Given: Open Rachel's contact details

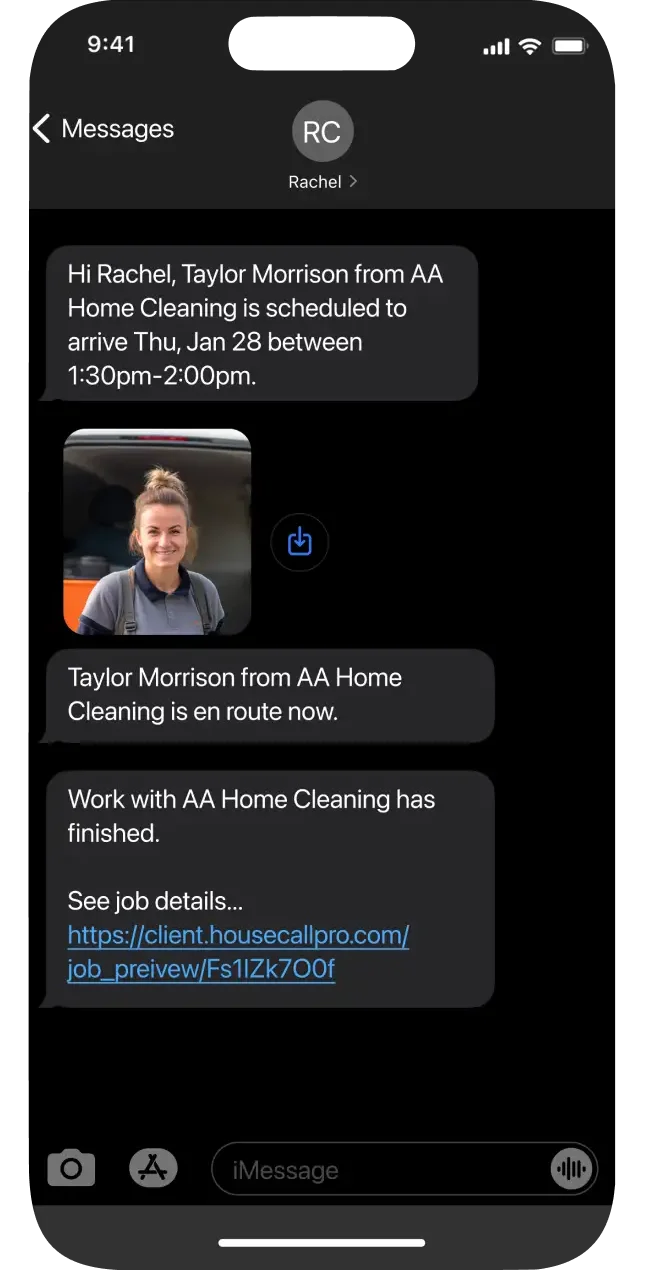Looking at the screenshot, I should tap(322, 145).
